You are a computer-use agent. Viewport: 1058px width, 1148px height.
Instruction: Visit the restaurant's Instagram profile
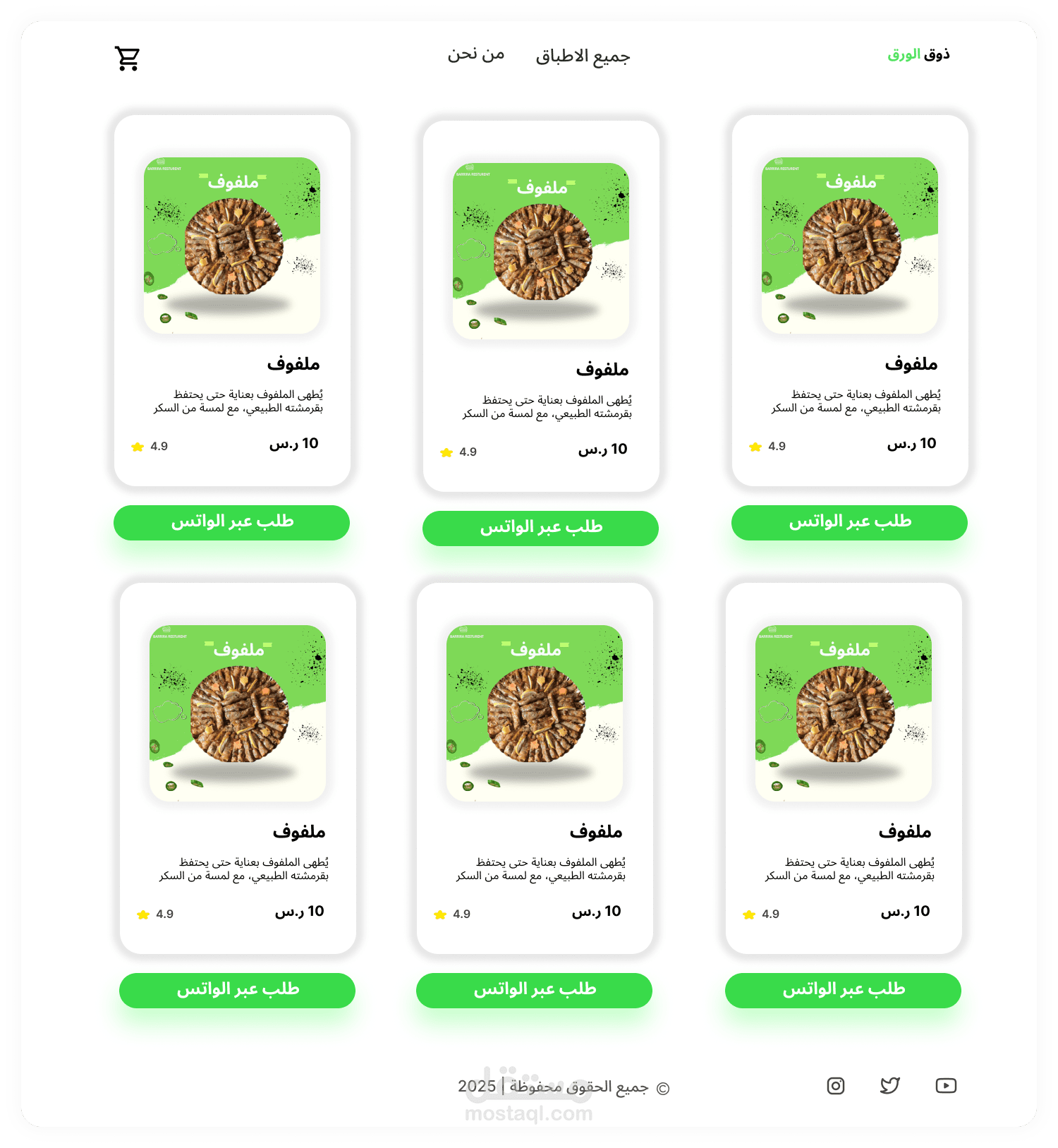click(x=836, y=1085)
